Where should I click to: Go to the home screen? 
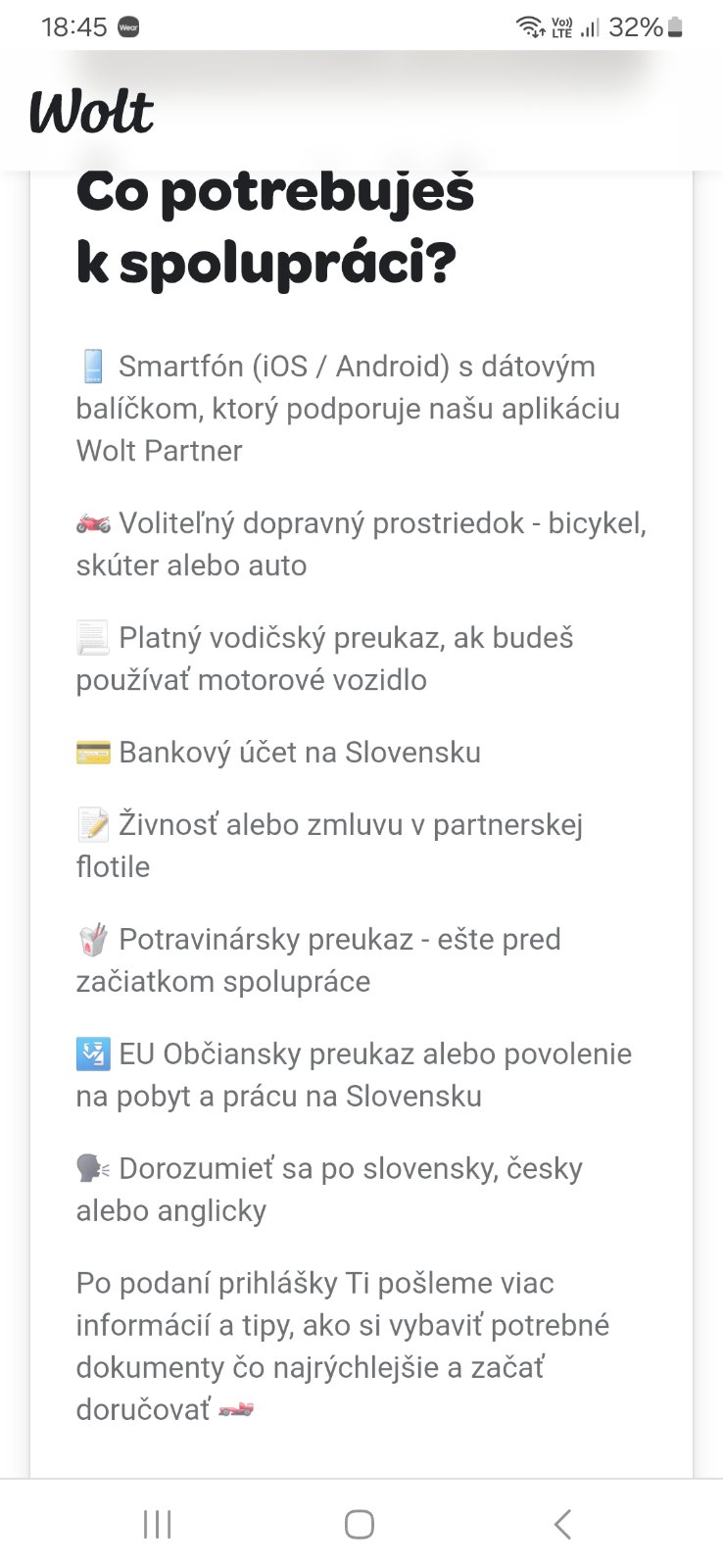coord(360,1524)
